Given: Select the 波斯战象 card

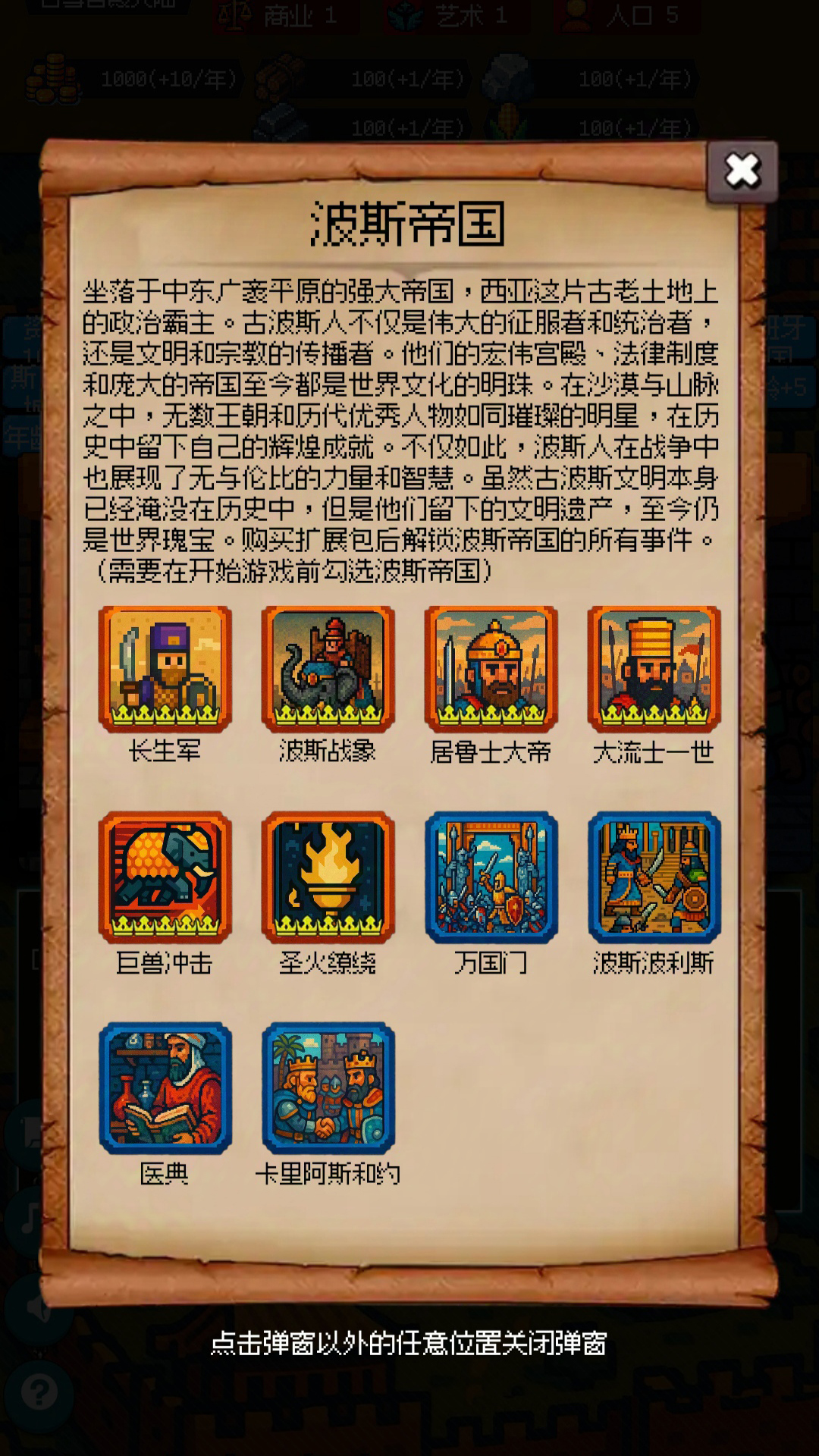Looking at the screenshot, I should click(328, 669).
